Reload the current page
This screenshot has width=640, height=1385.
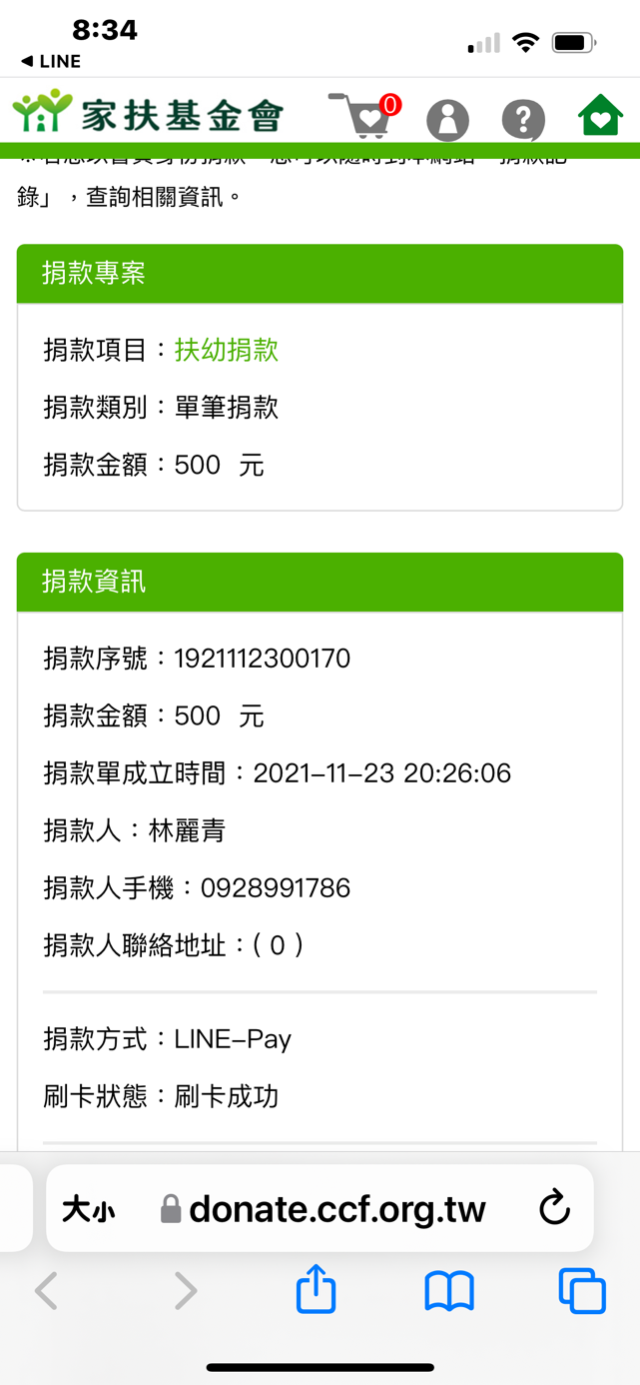554,1210
